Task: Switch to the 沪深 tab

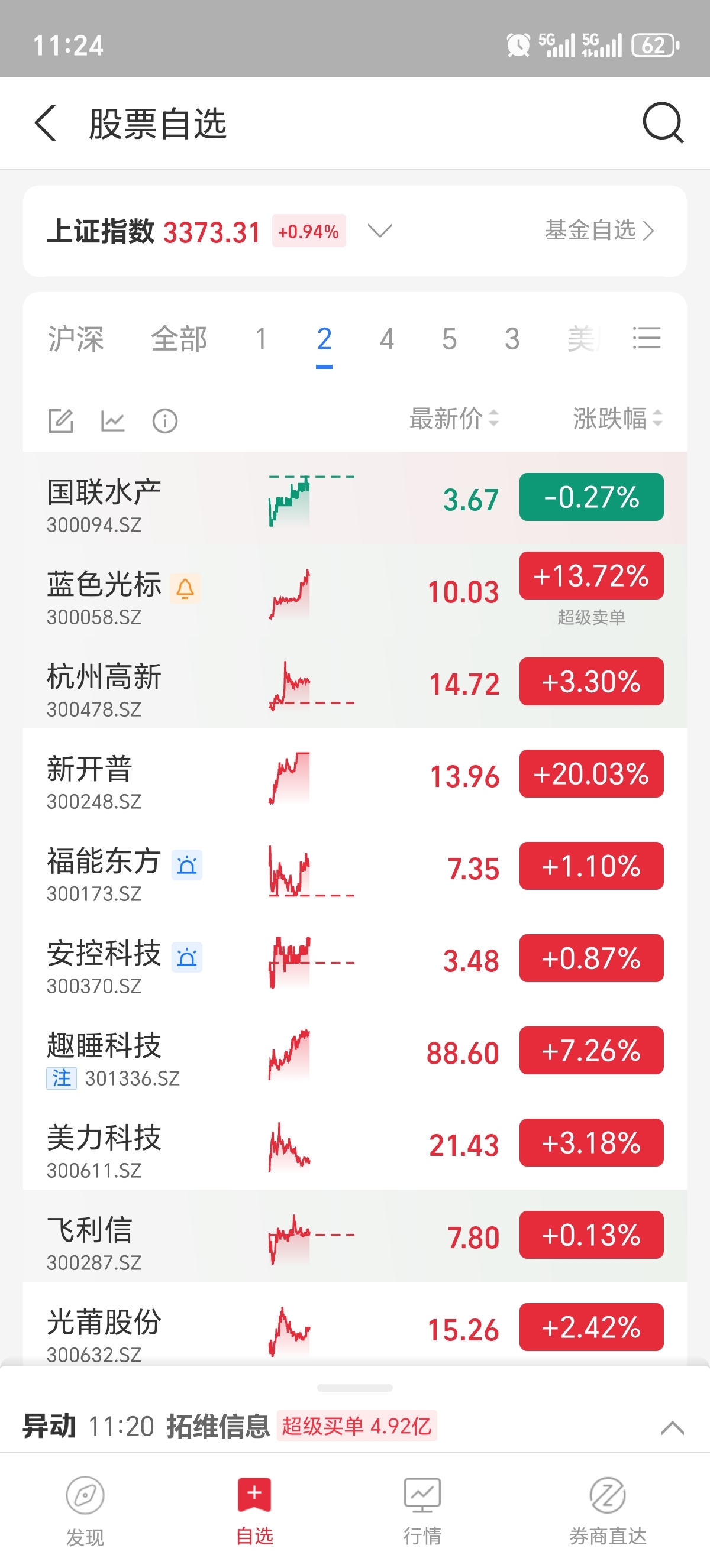Action: tap(76, 339)
